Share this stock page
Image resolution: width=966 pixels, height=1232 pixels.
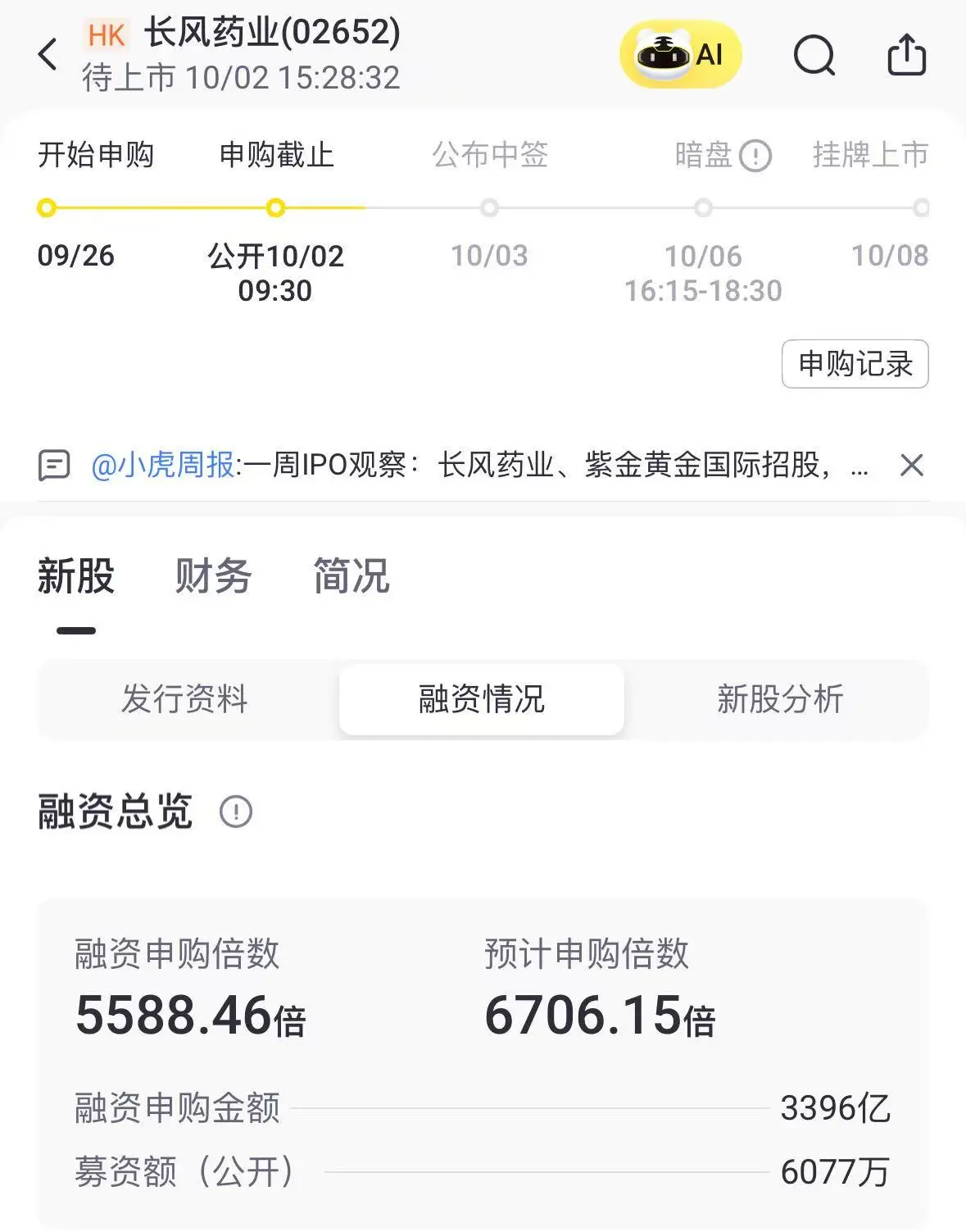tap(906, 55)
